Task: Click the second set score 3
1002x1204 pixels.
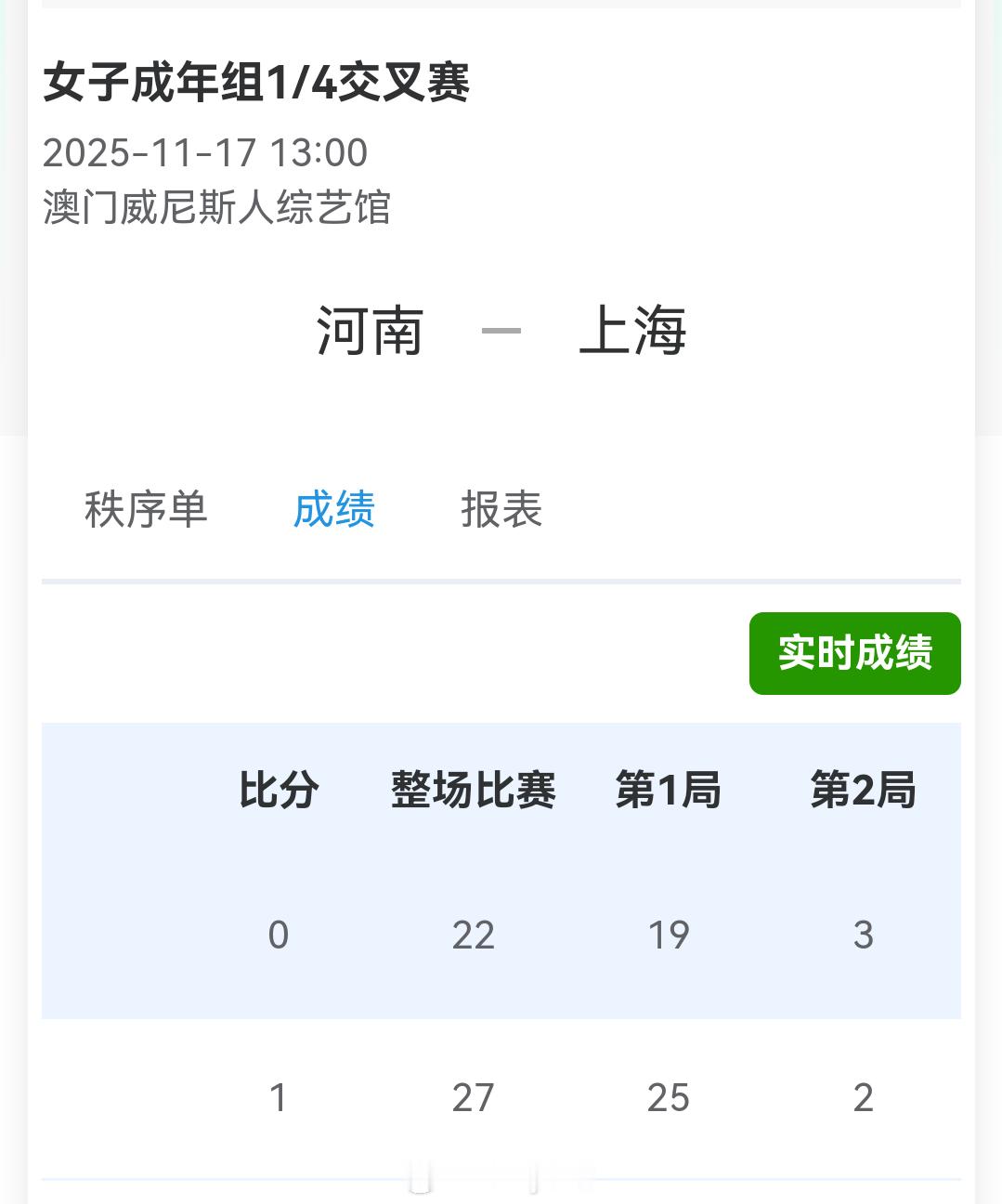Action: (863, 936)
